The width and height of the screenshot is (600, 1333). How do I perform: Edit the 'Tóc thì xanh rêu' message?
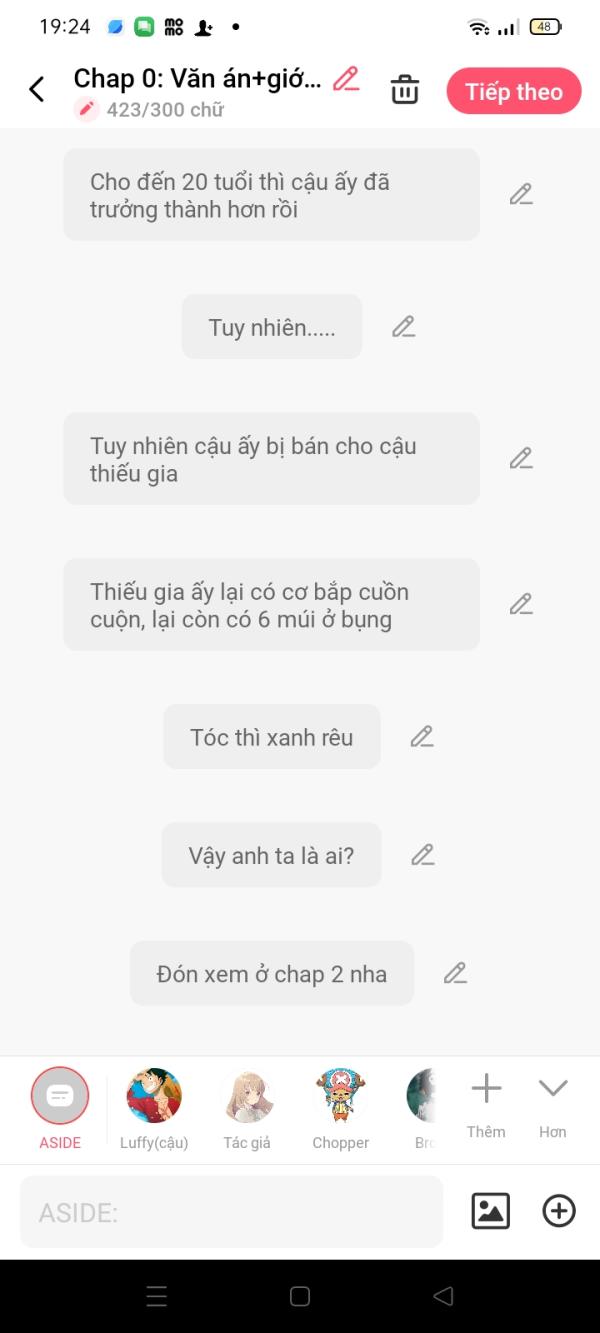422,737
